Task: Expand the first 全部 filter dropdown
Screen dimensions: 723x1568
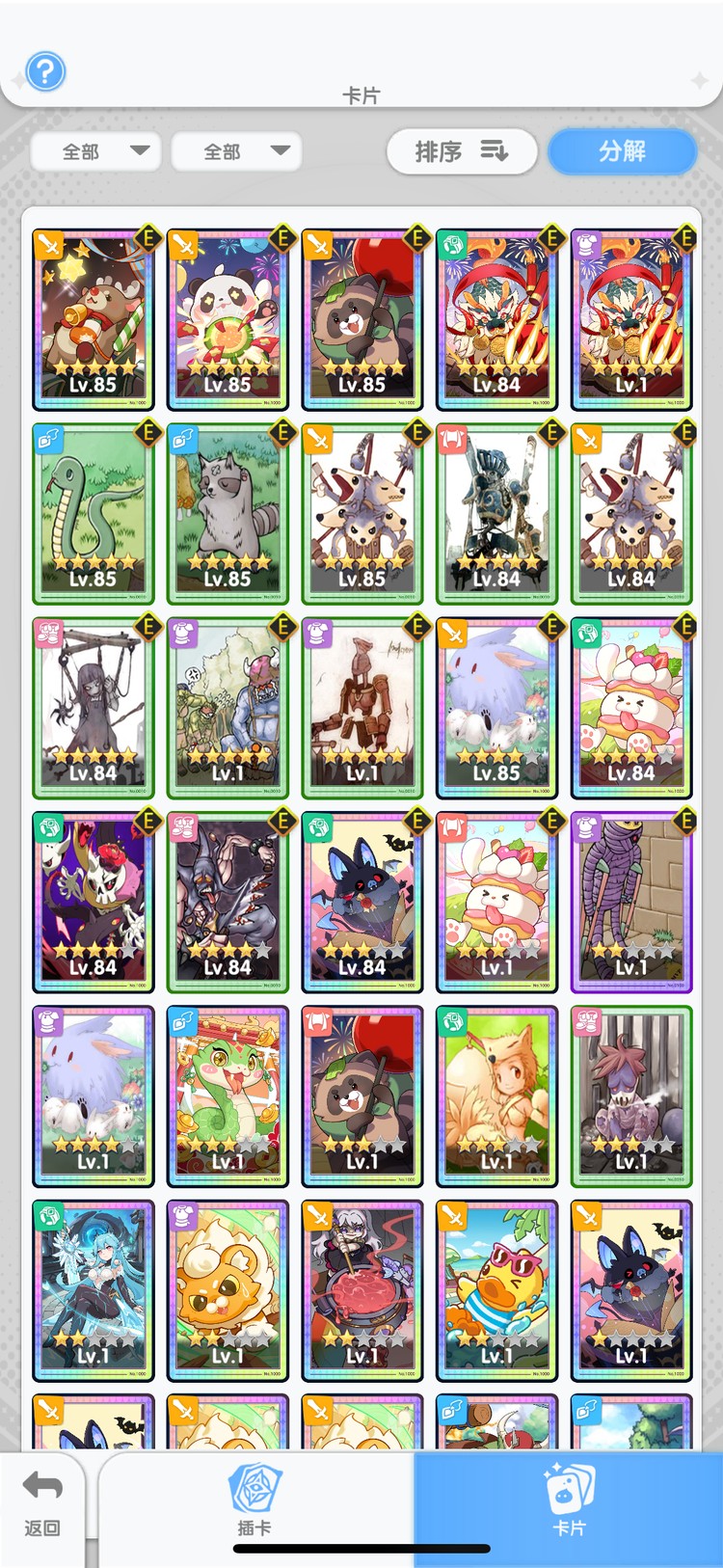Action: click(96, 151)
